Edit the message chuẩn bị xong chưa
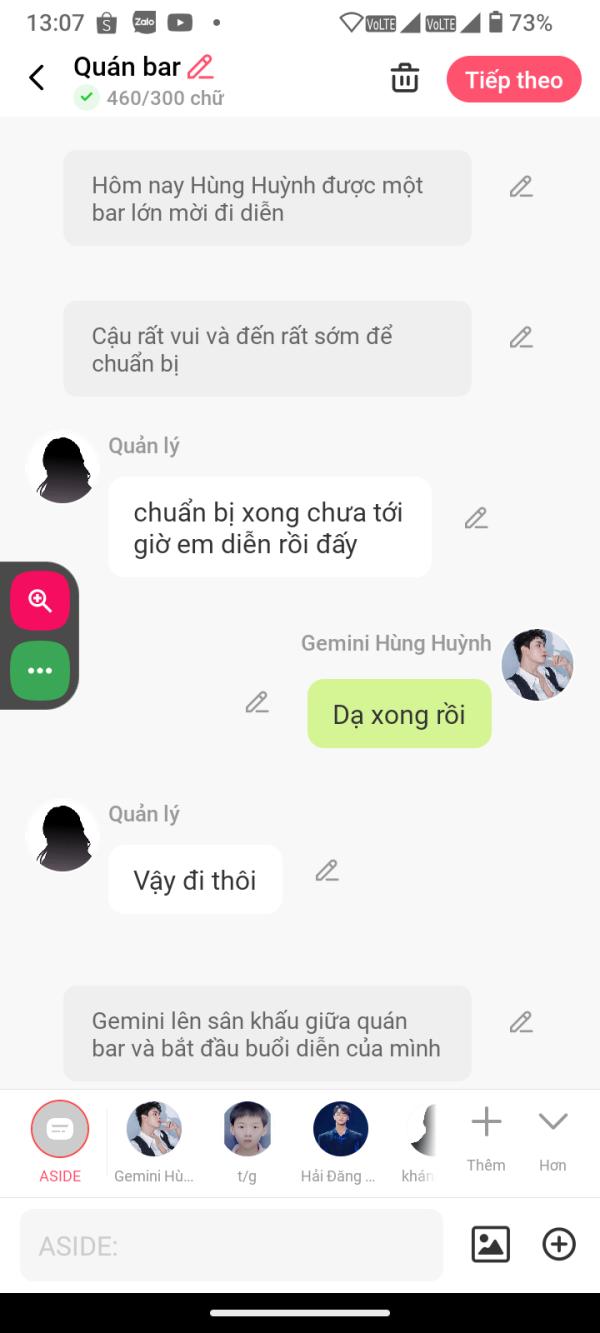The height and width of the screenshot is (1333, 600). (476, 518)
